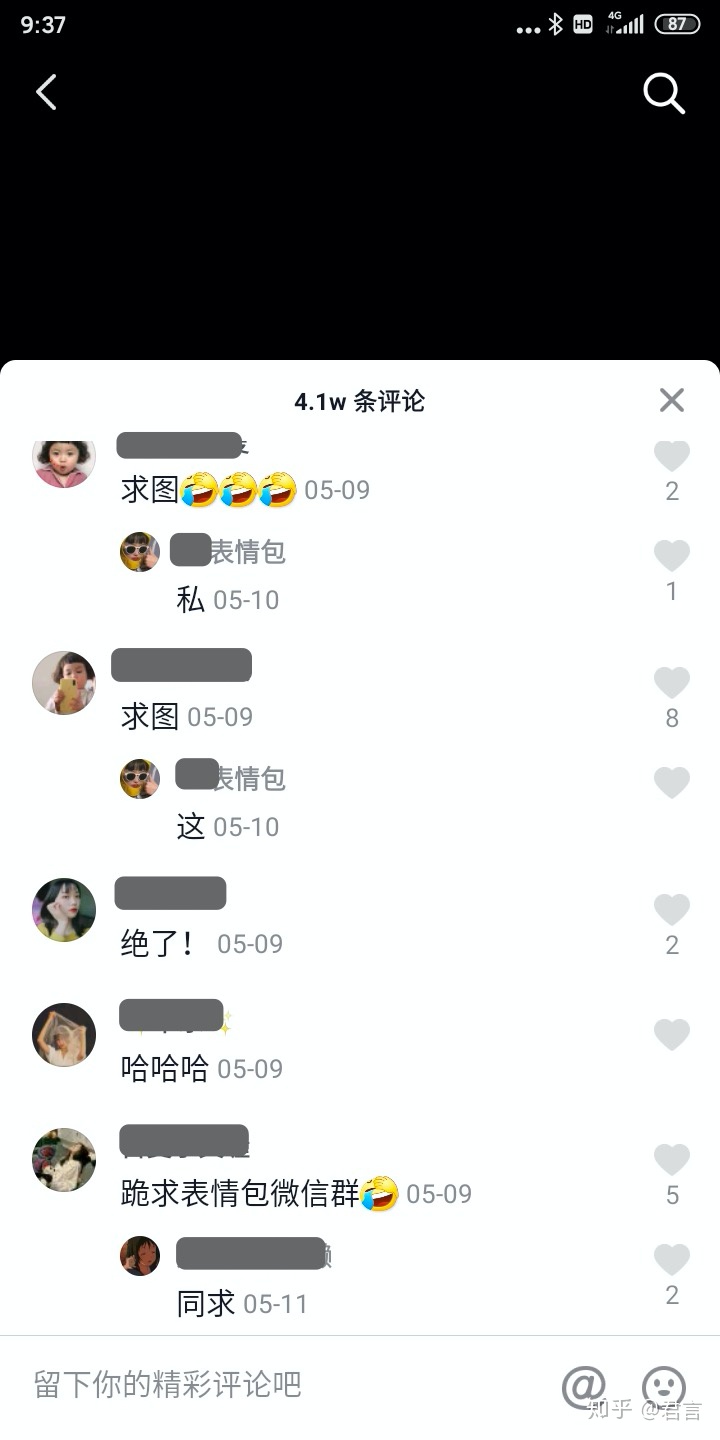Like the 跪求表情包微信群 comment
The image size is (720, 1440).
[x=672, y=1161]
